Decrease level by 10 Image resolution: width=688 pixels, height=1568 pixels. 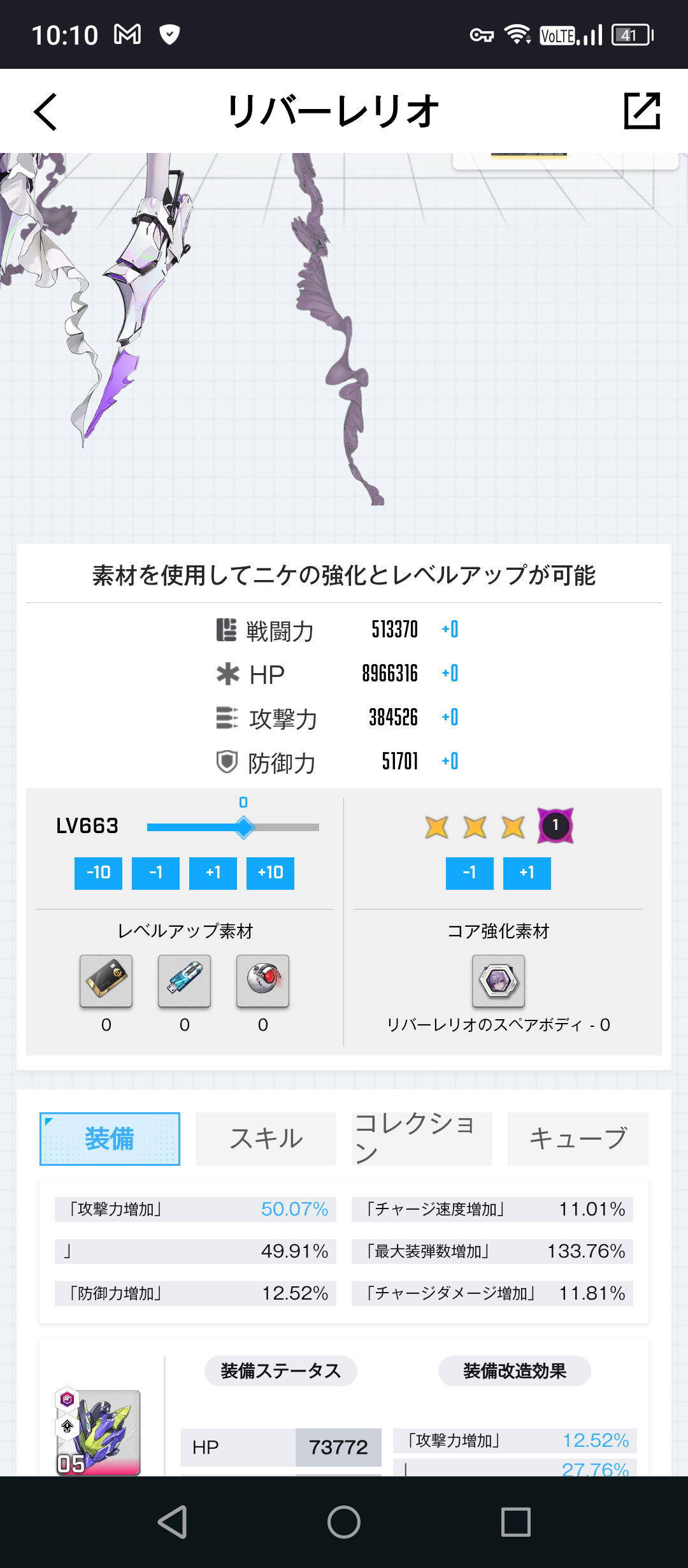[x=98, y=873]
